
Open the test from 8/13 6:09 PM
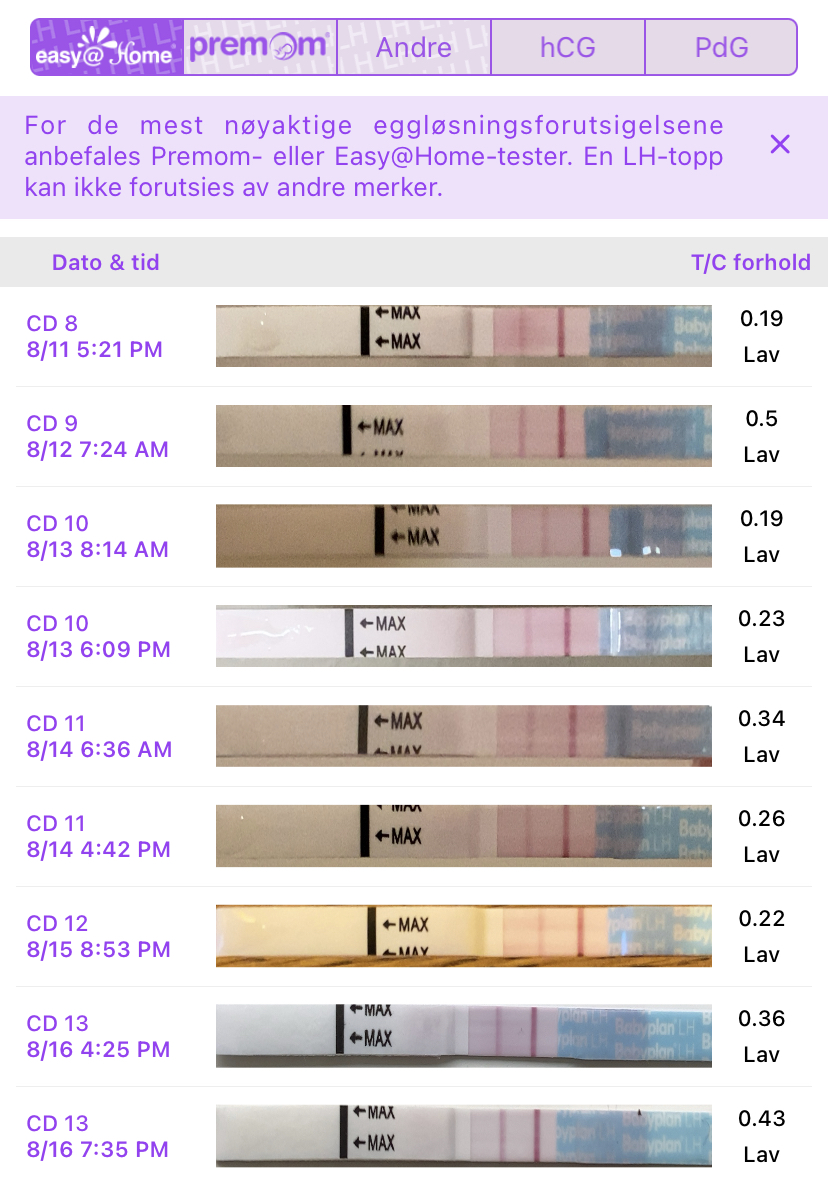[414, 637]
